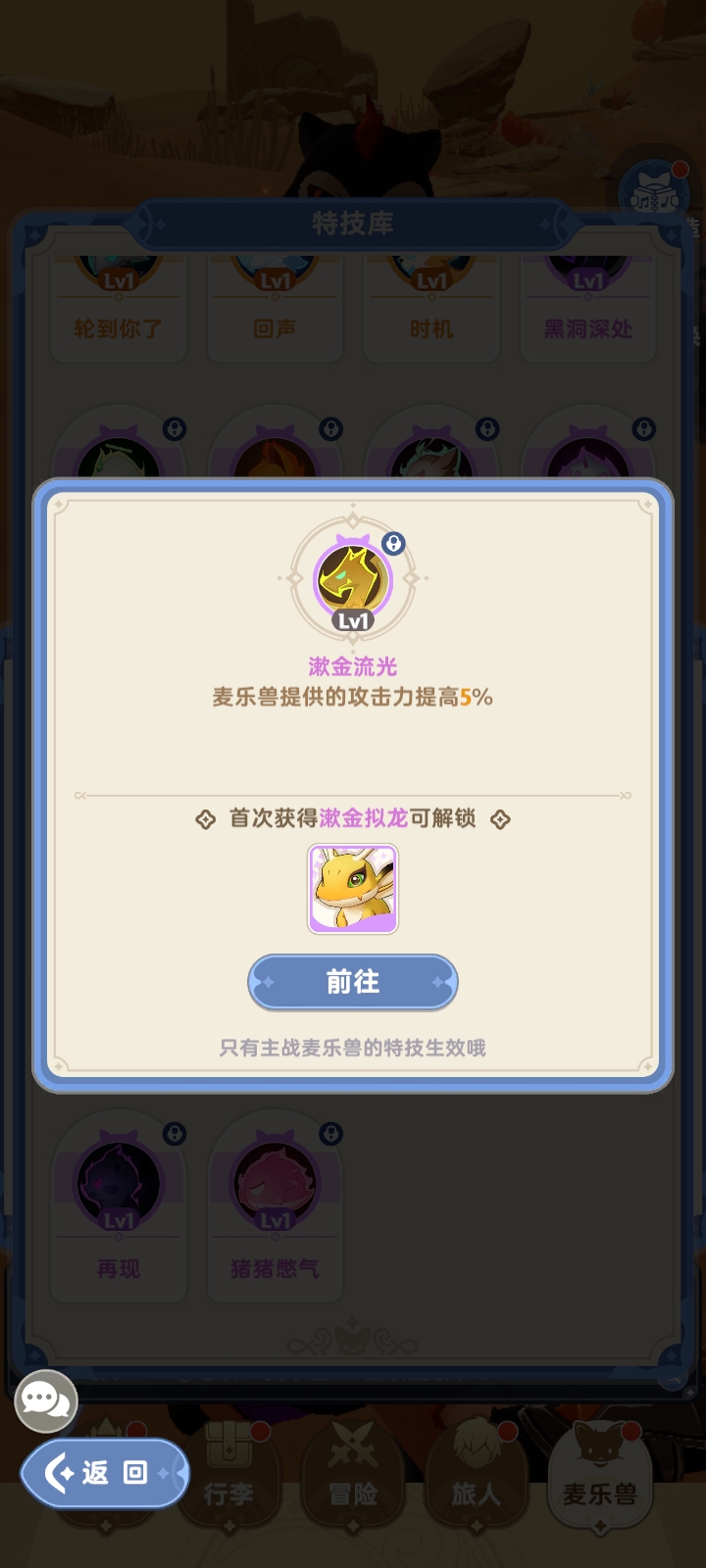Open the 漱金拟龙 creature thumbnail
Screen dimensions: 706x1568
[x=353, y=889]
